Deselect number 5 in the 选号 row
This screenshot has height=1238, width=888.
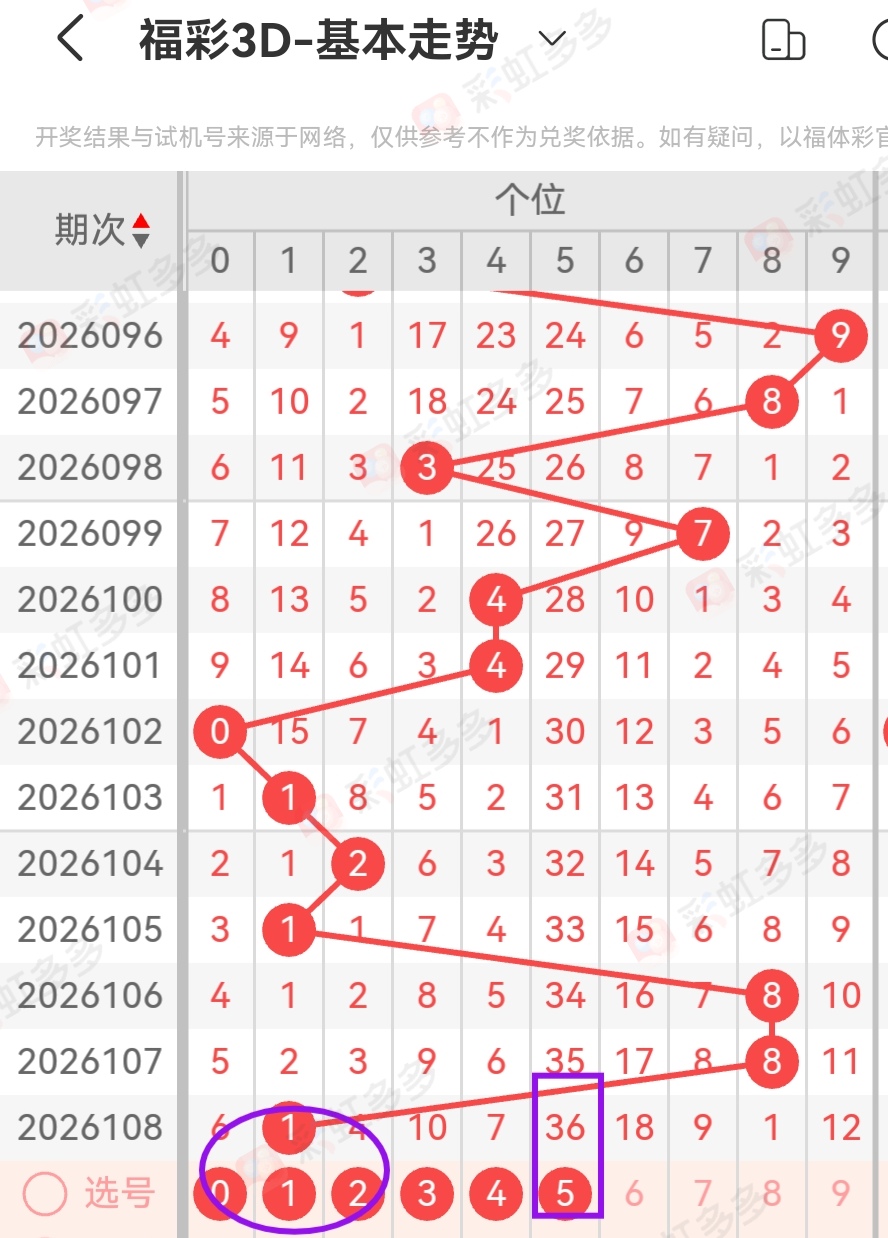[564, 1192]
